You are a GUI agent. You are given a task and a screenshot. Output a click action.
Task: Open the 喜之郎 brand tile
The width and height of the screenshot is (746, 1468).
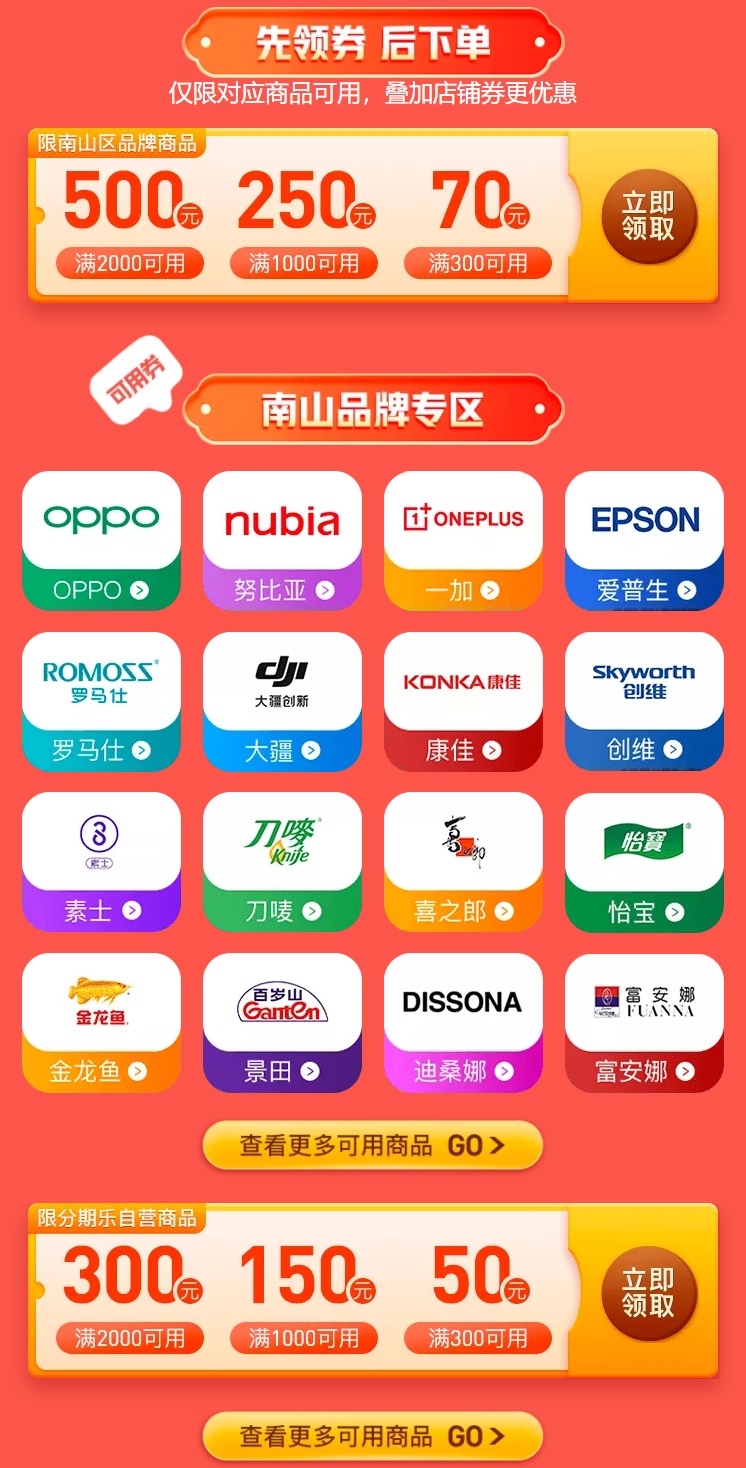(463, 860)
